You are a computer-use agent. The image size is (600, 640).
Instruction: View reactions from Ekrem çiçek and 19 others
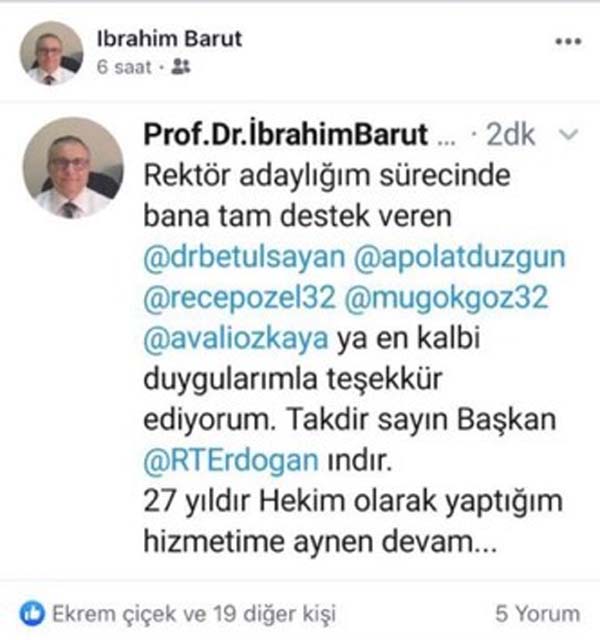click(192, 612)
